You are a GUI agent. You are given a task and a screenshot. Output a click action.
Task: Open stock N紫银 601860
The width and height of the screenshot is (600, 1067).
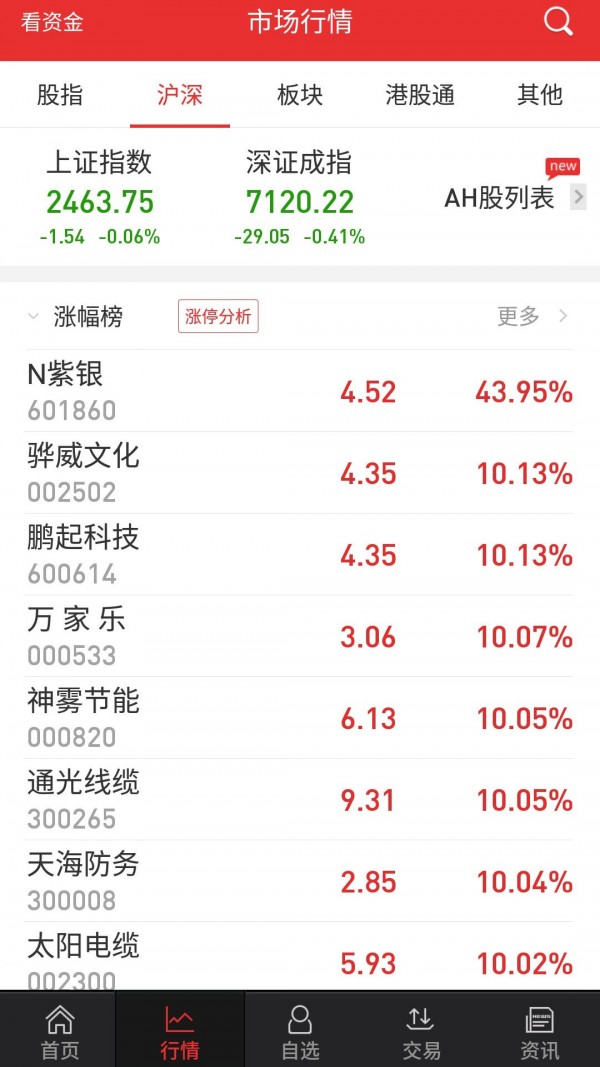point(300,391)
